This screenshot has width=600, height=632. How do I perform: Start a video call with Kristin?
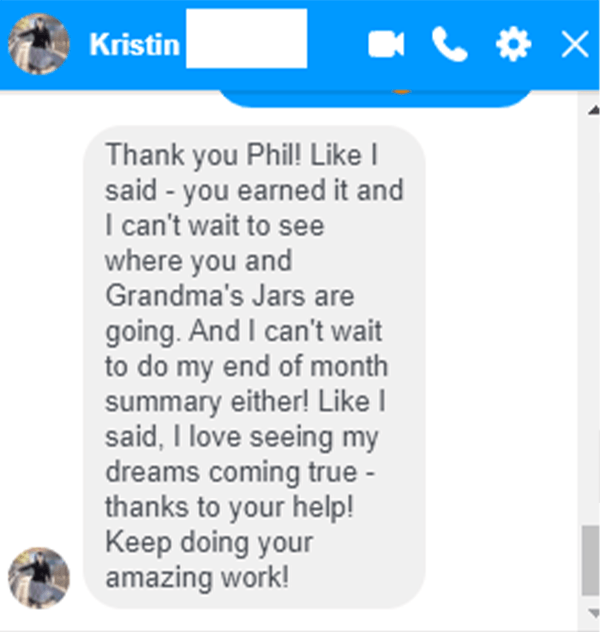tap(385, 44)
